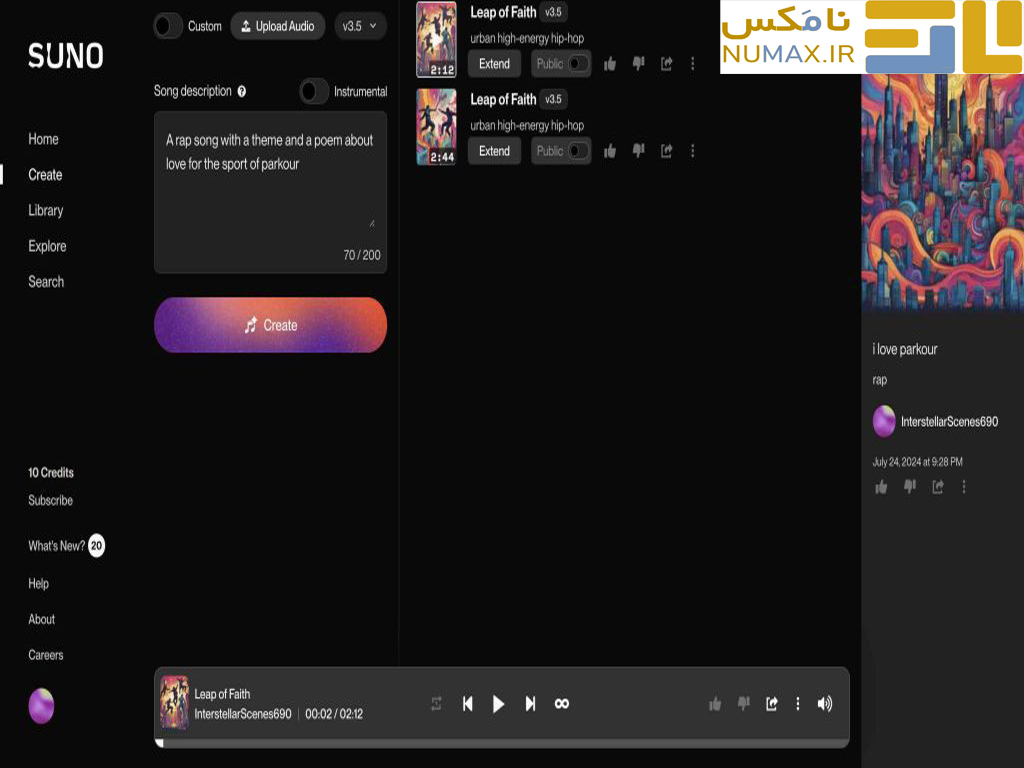Viewport: 1024px width, 768px height.
Task: Mute the player volume
Action: pos(825,704)
